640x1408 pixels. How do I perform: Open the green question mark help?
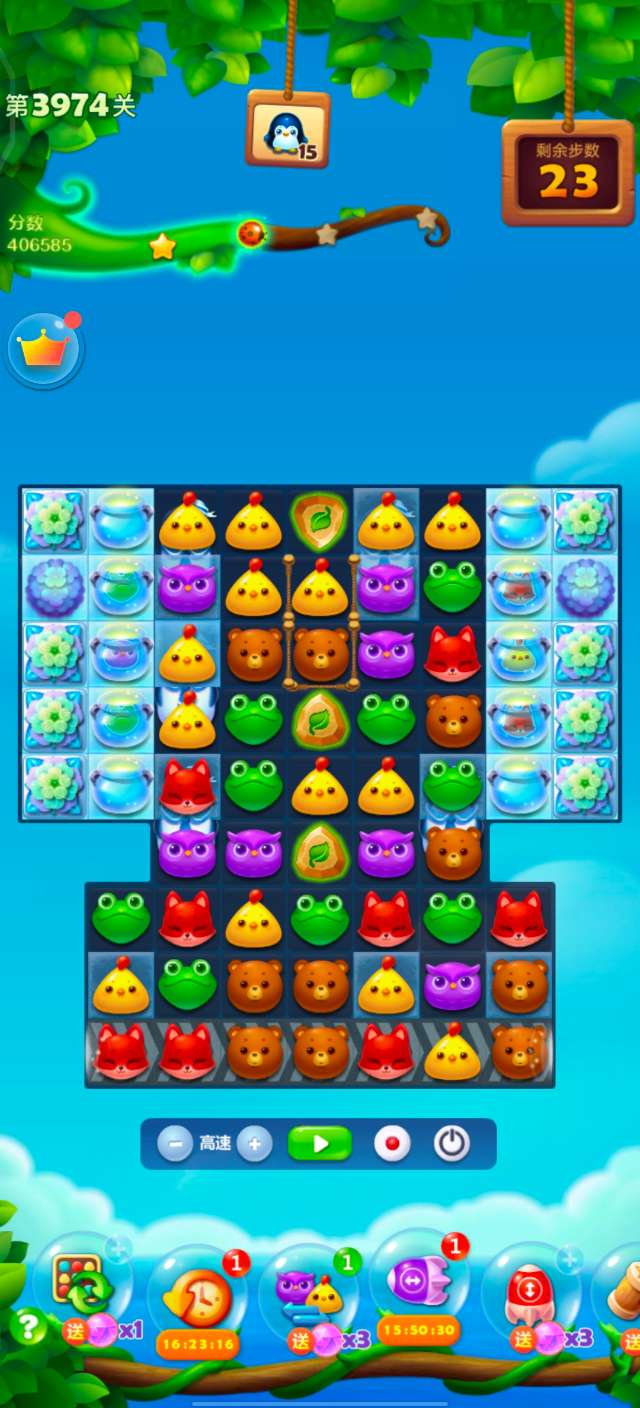28,1327
